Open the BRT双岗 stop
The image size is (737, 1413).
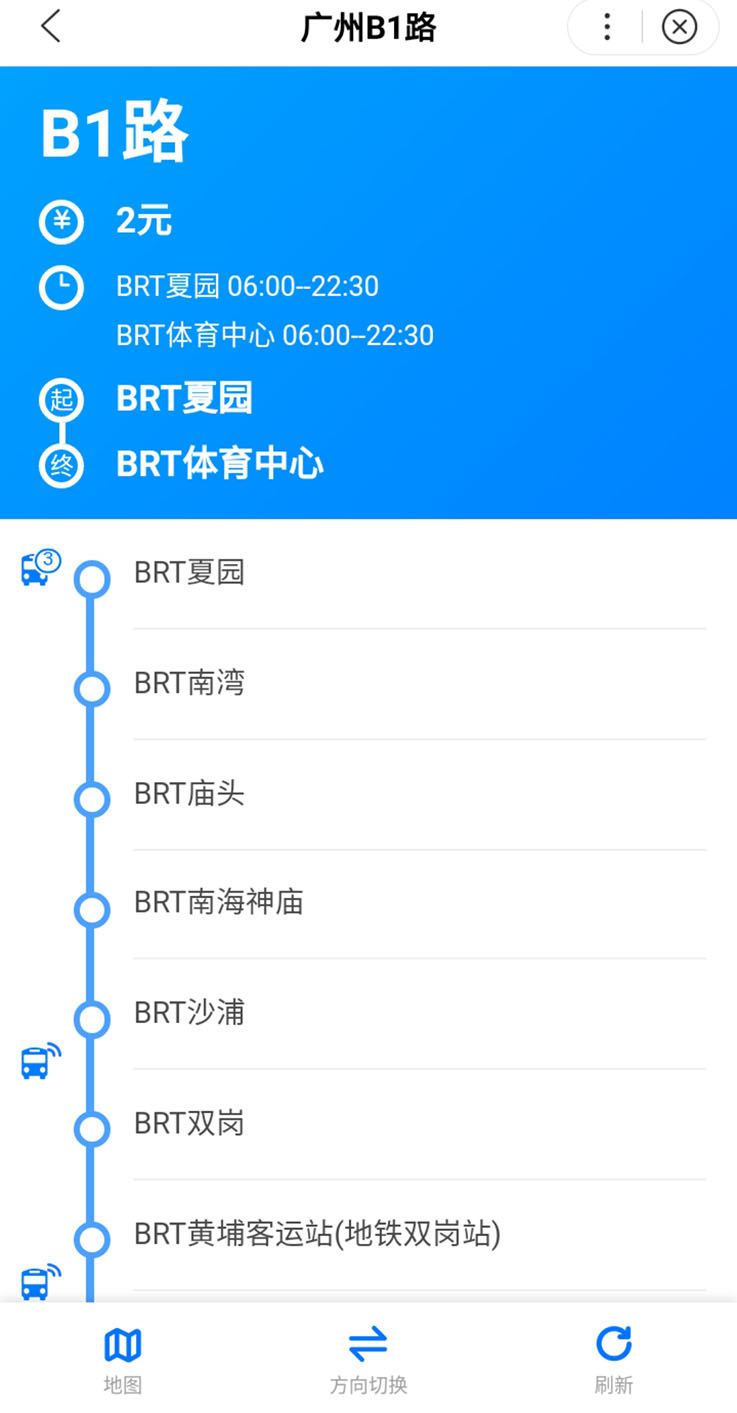[420, 1125]
